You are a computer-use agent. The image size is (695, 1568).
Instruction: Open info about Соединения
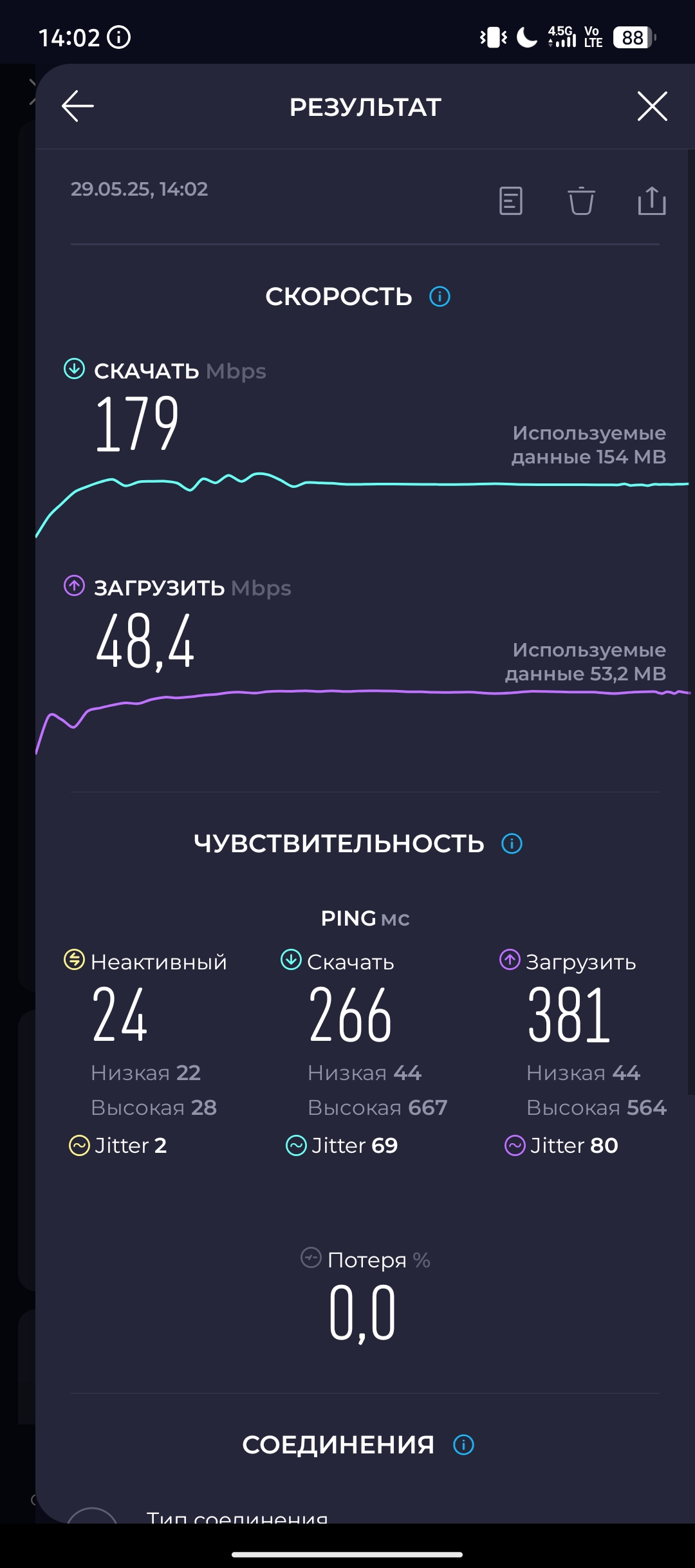[x=463, y=1445]
